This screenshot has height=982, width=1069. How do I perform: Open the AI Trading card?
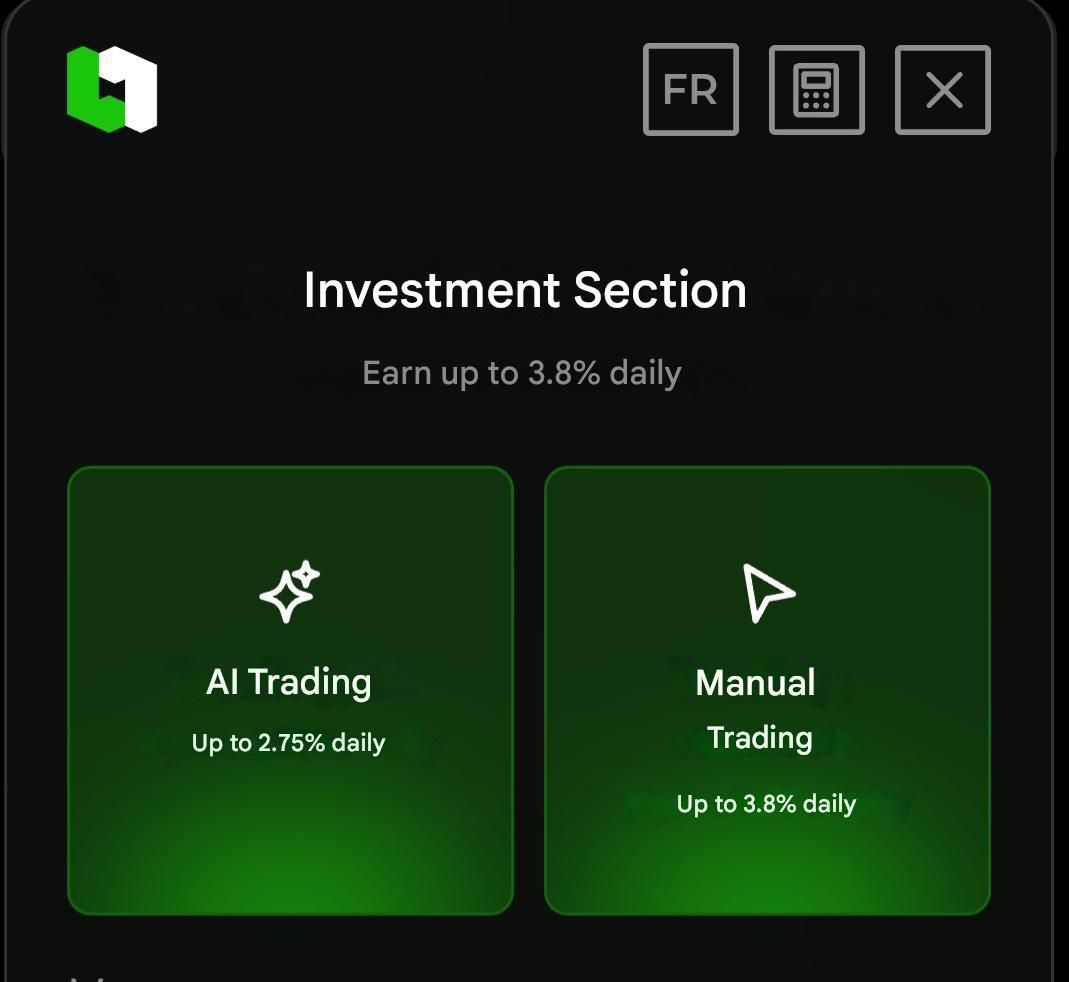point(290,690)
